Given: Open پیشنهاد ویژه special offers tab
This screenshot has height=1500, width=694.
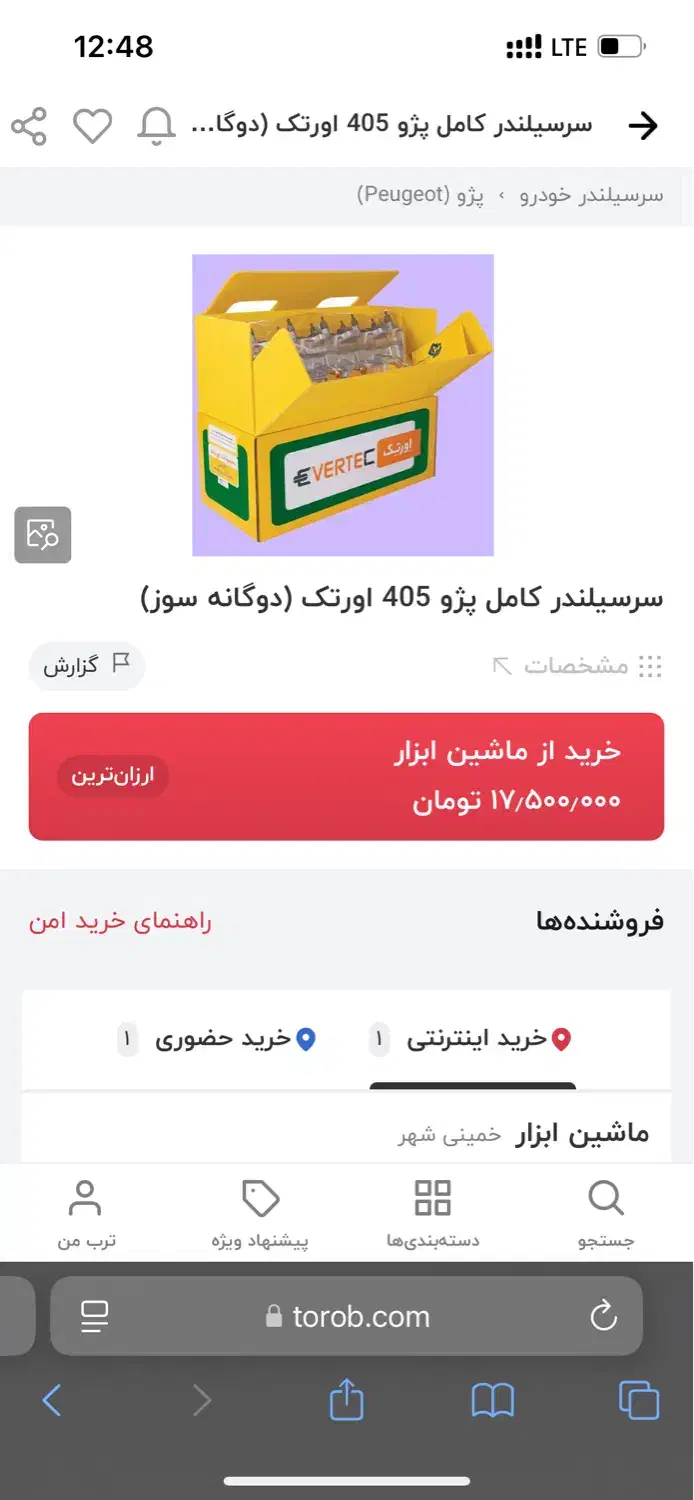Looking at the screenshot, I should (260, 1214).
